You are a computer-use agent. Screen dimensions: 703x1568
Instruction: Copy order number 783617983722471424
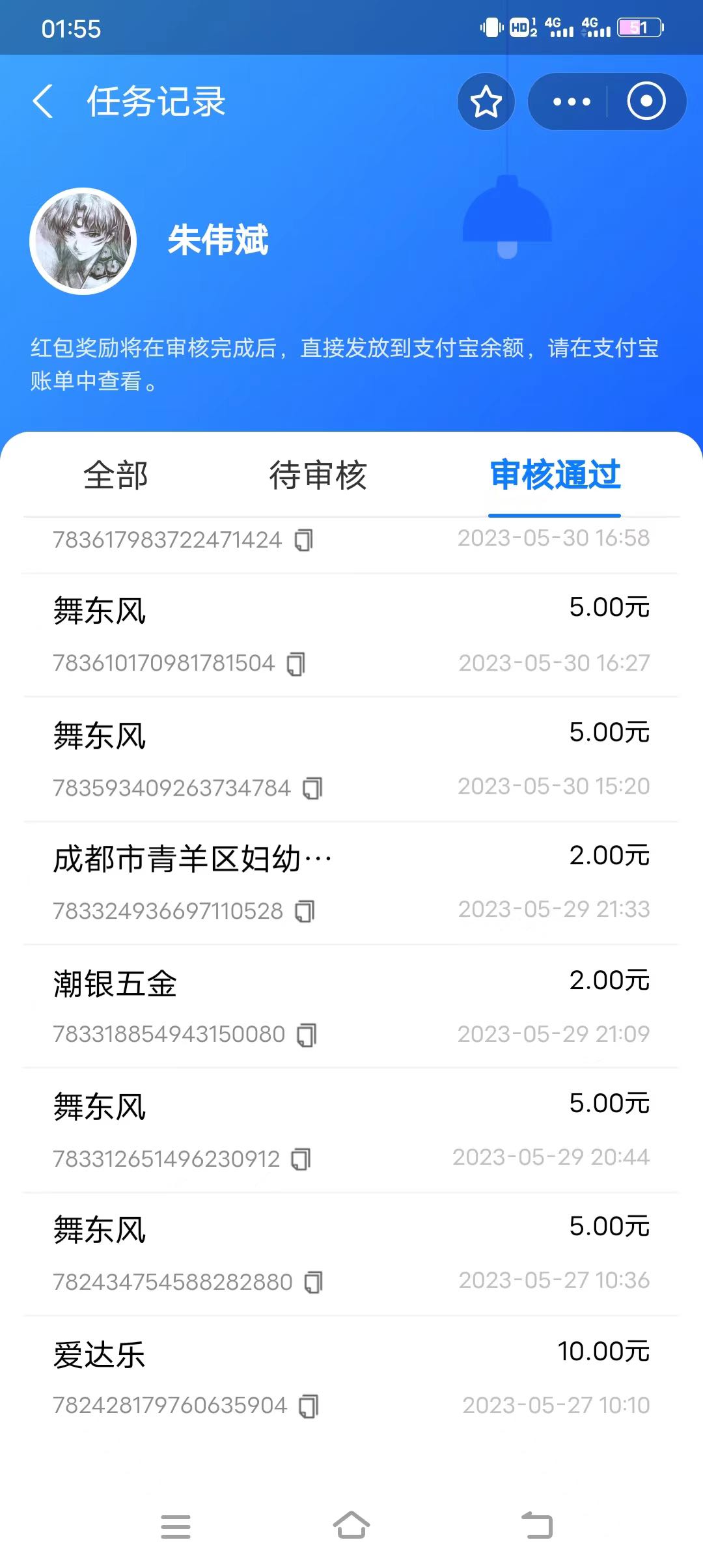point(304,540)
